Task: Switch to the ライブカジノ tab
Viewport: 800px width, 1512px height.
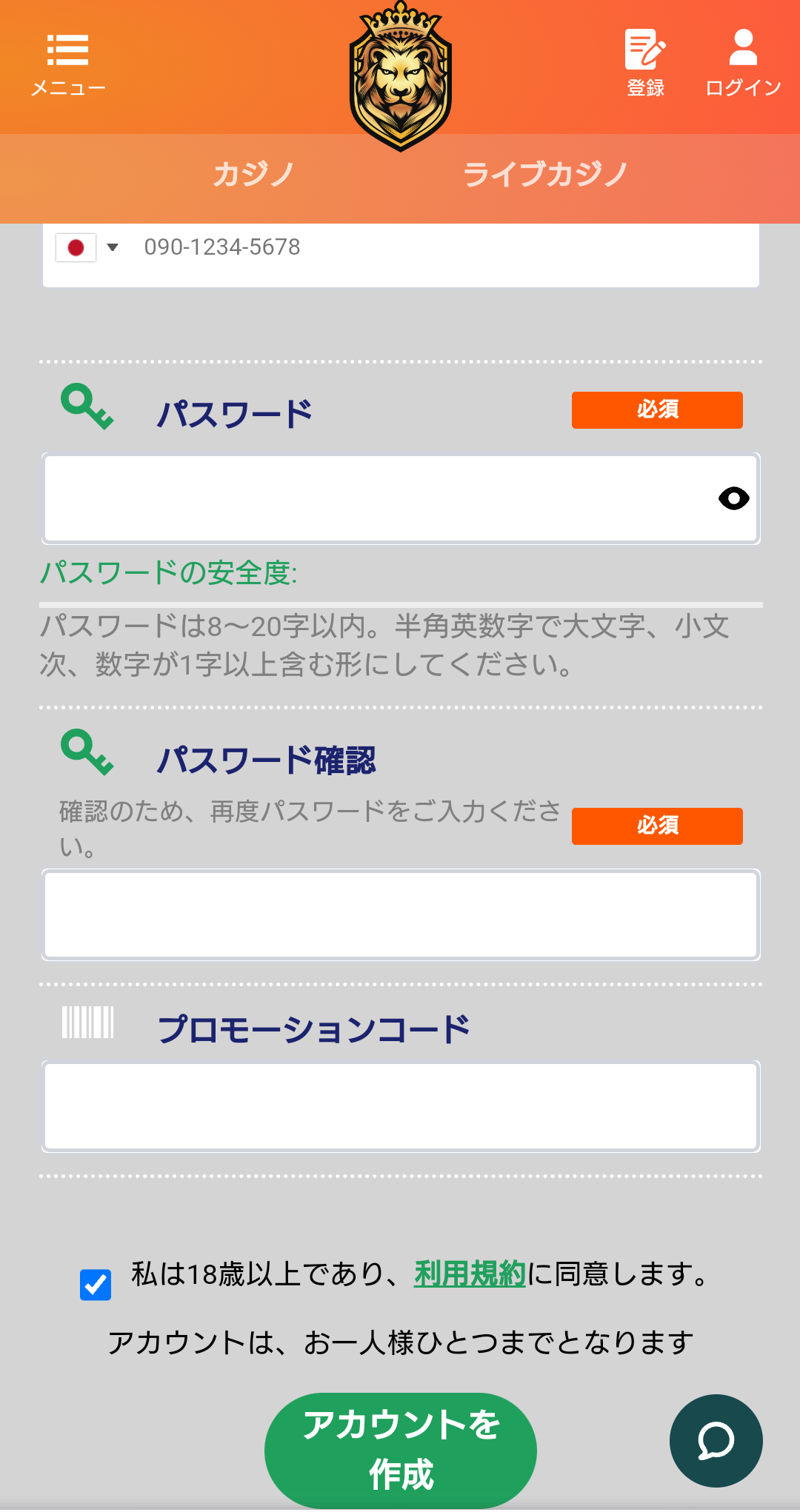Action: tap(546, 175)
